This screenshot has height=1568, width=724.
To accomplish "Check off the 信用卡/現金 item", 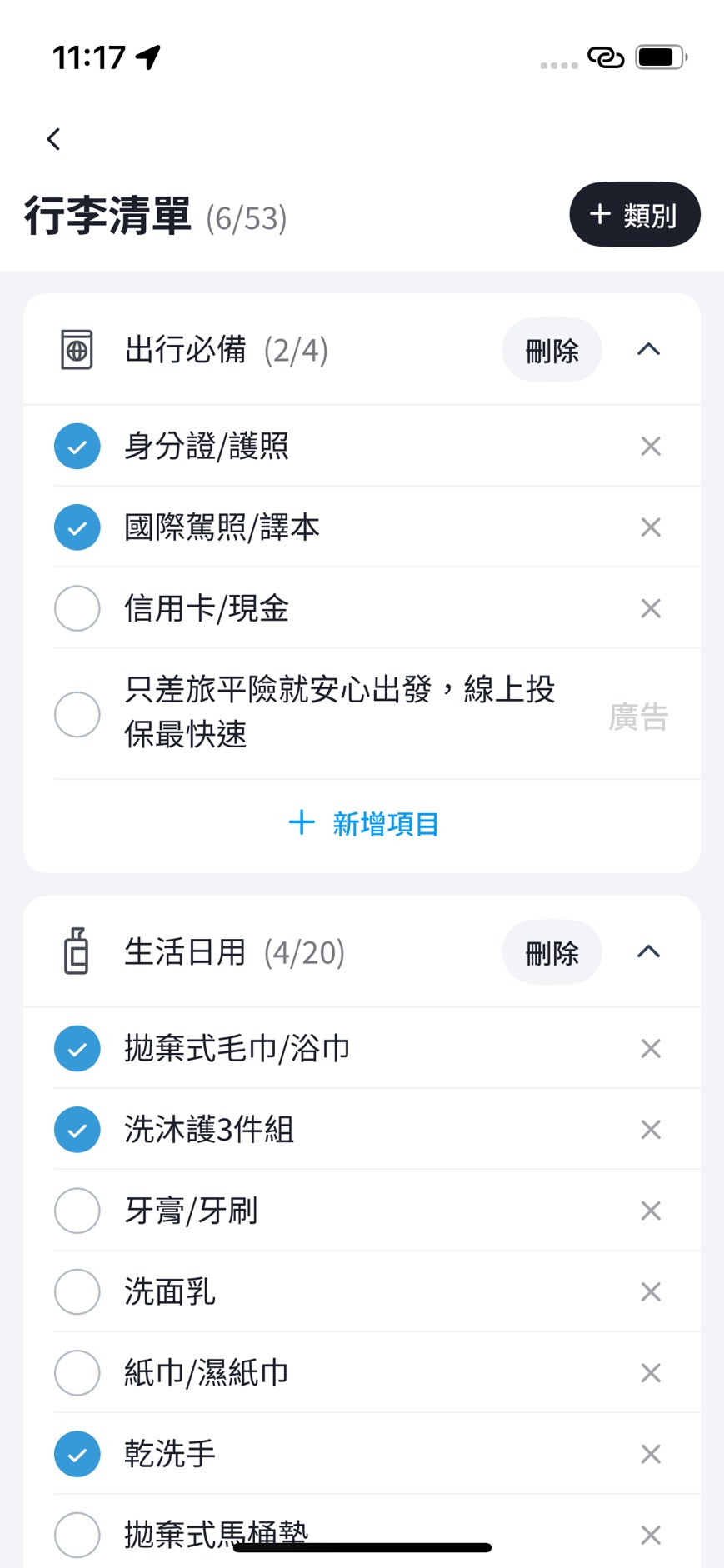I will tap(76, 608).
